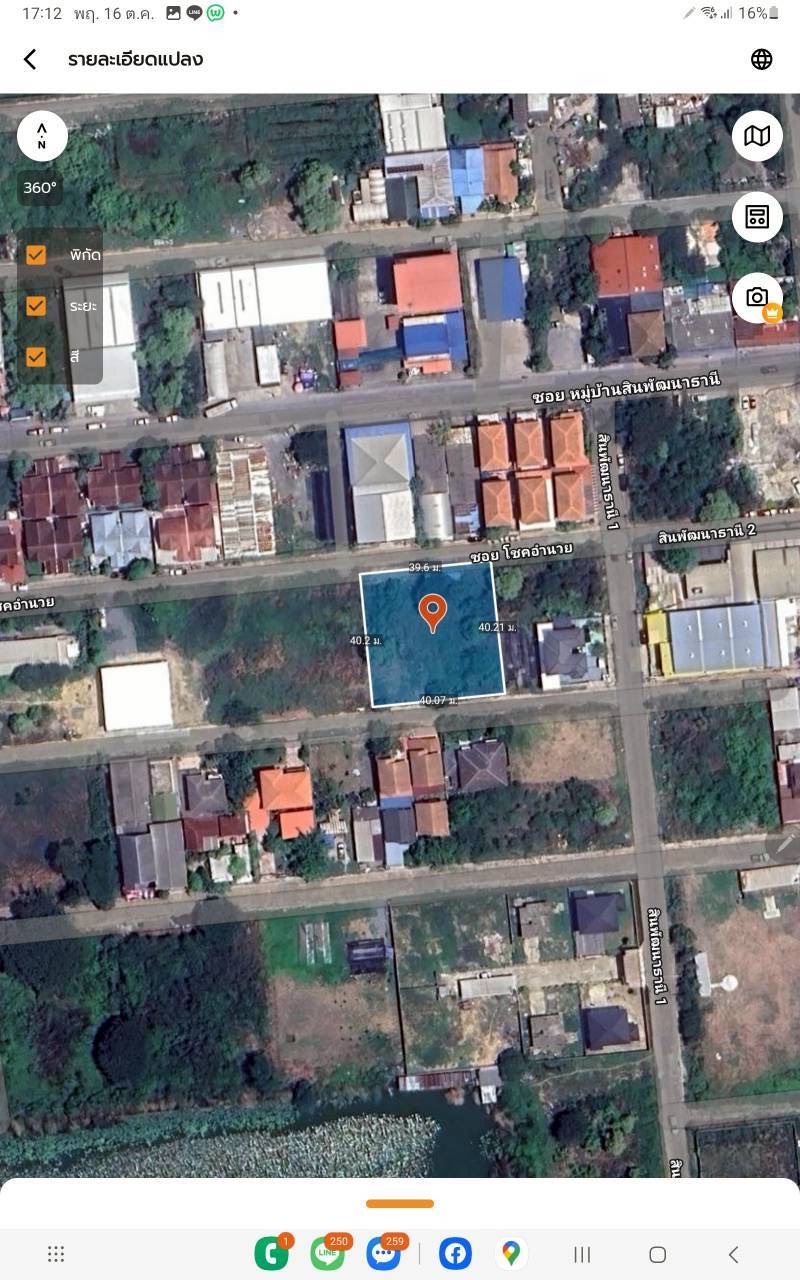Show recent apps
This screenshot has height=1280, width=800.
[582, 1254]
